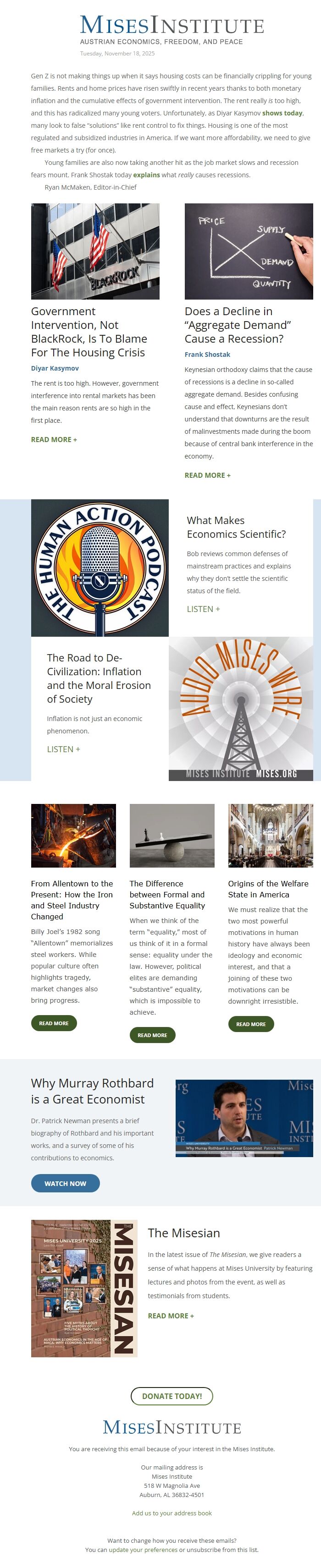Image resolution: width=321 pixels, height=1568 pixels.
Task: Open the update your preferences link
Action: coord(143,1549)
